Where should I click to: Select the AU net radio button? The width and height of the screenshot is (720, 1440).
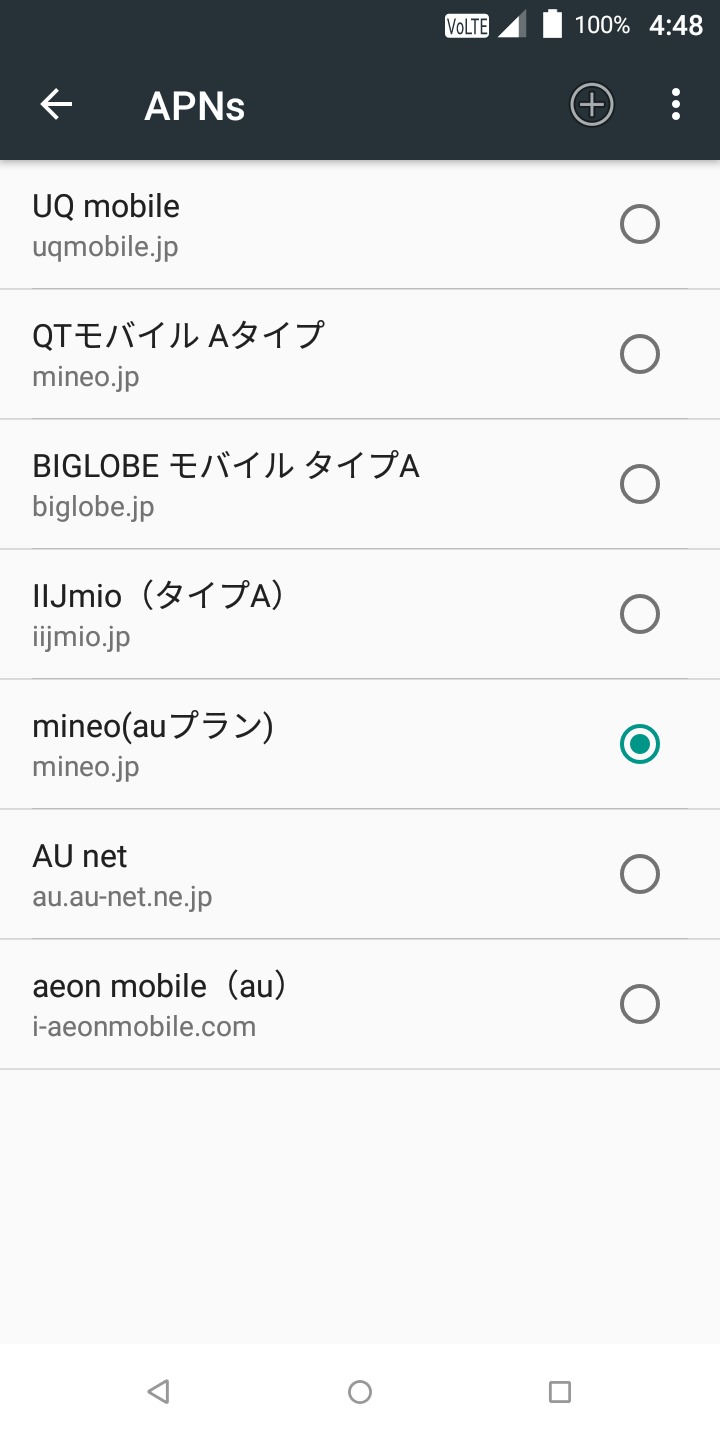point(639,874)
